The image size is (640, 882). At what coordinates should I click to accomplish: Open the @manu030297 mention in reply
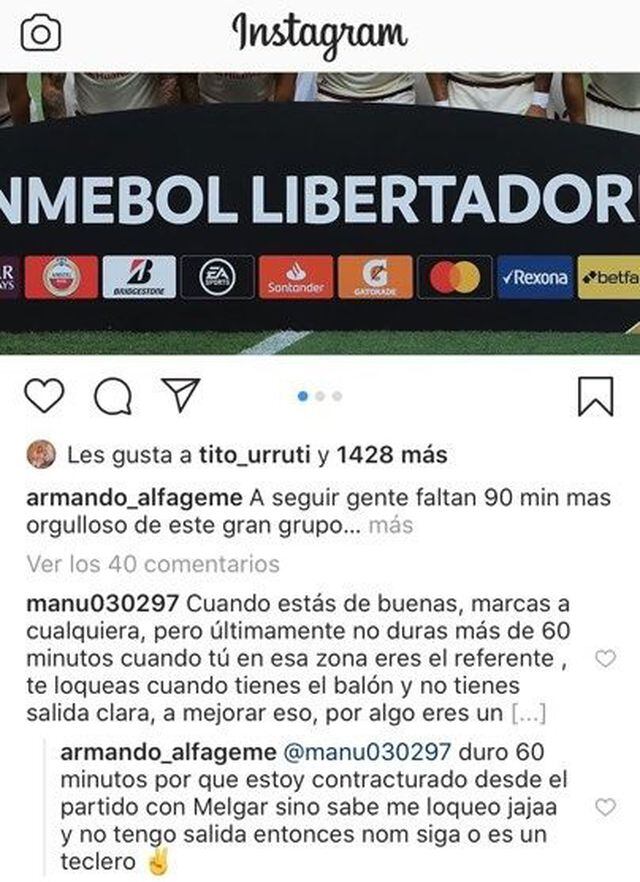(x=352, y=751)
